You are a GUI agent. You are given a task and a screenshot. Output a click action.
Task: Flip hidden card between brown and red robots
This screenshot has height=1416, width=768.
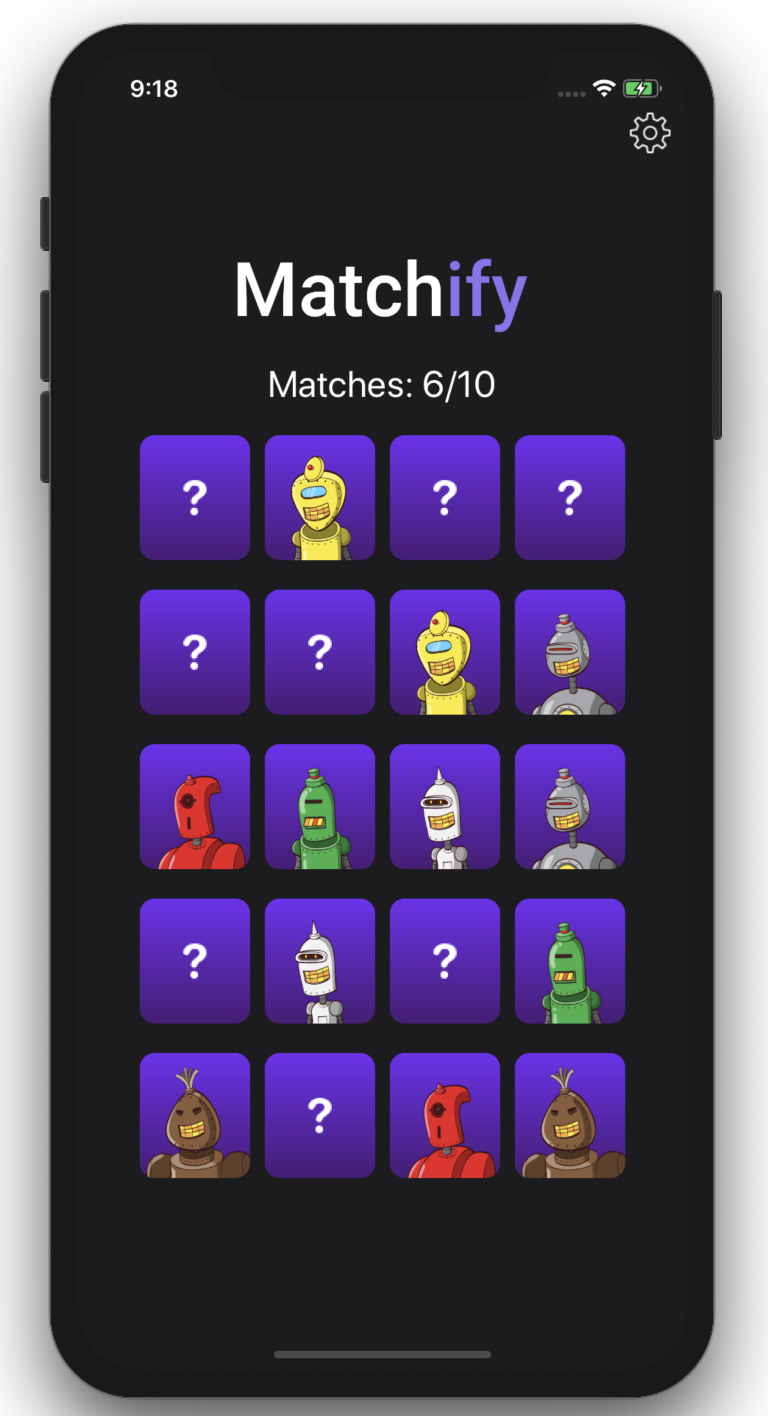319,1115
